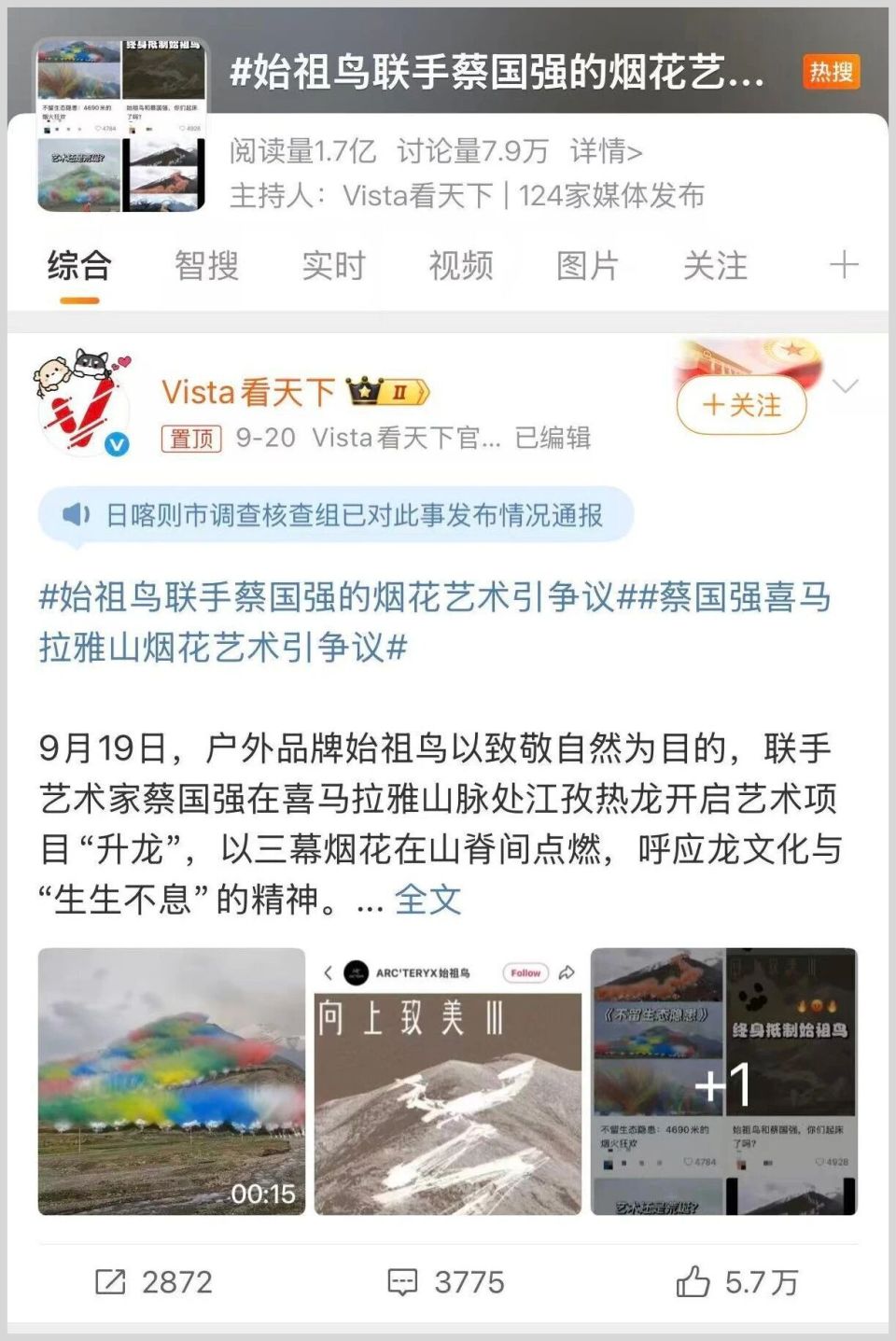
Task: Tap the plus icon right of the tabs
Action: point(843,265)
